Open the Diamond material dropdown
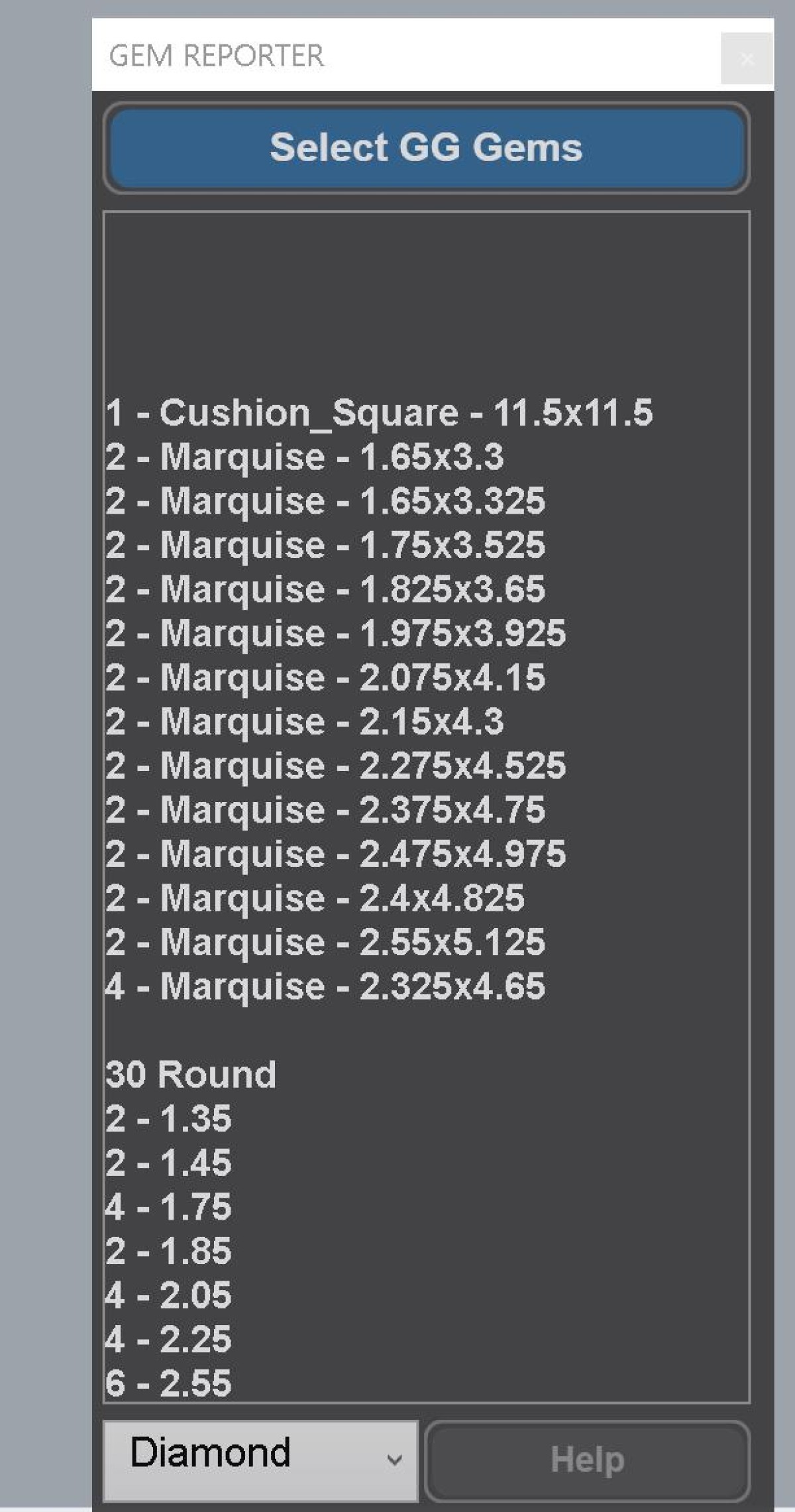The width and height of the screenshot is (795, 1512). (x=260, y=1460)
